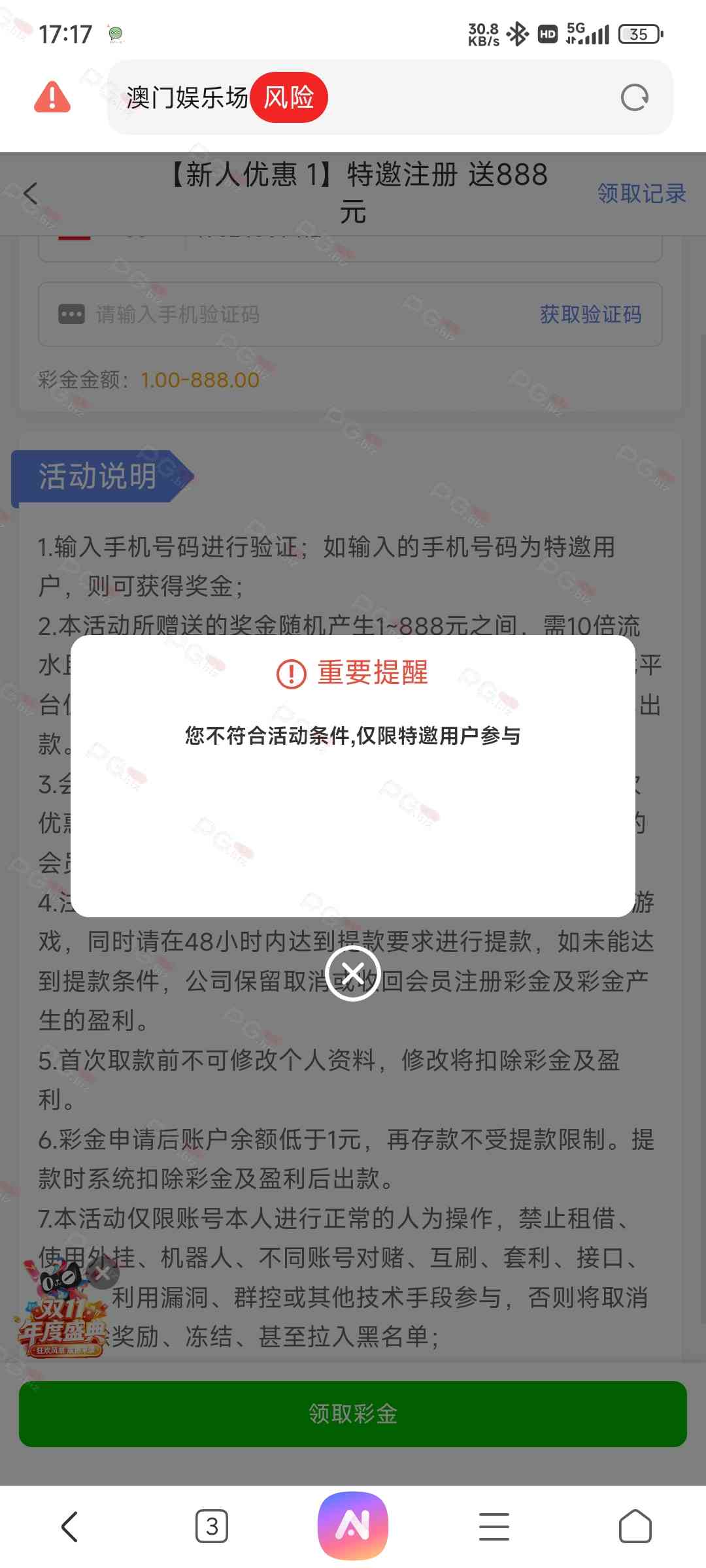
Task: Request a code via 获取验证码
Action: 590,314
